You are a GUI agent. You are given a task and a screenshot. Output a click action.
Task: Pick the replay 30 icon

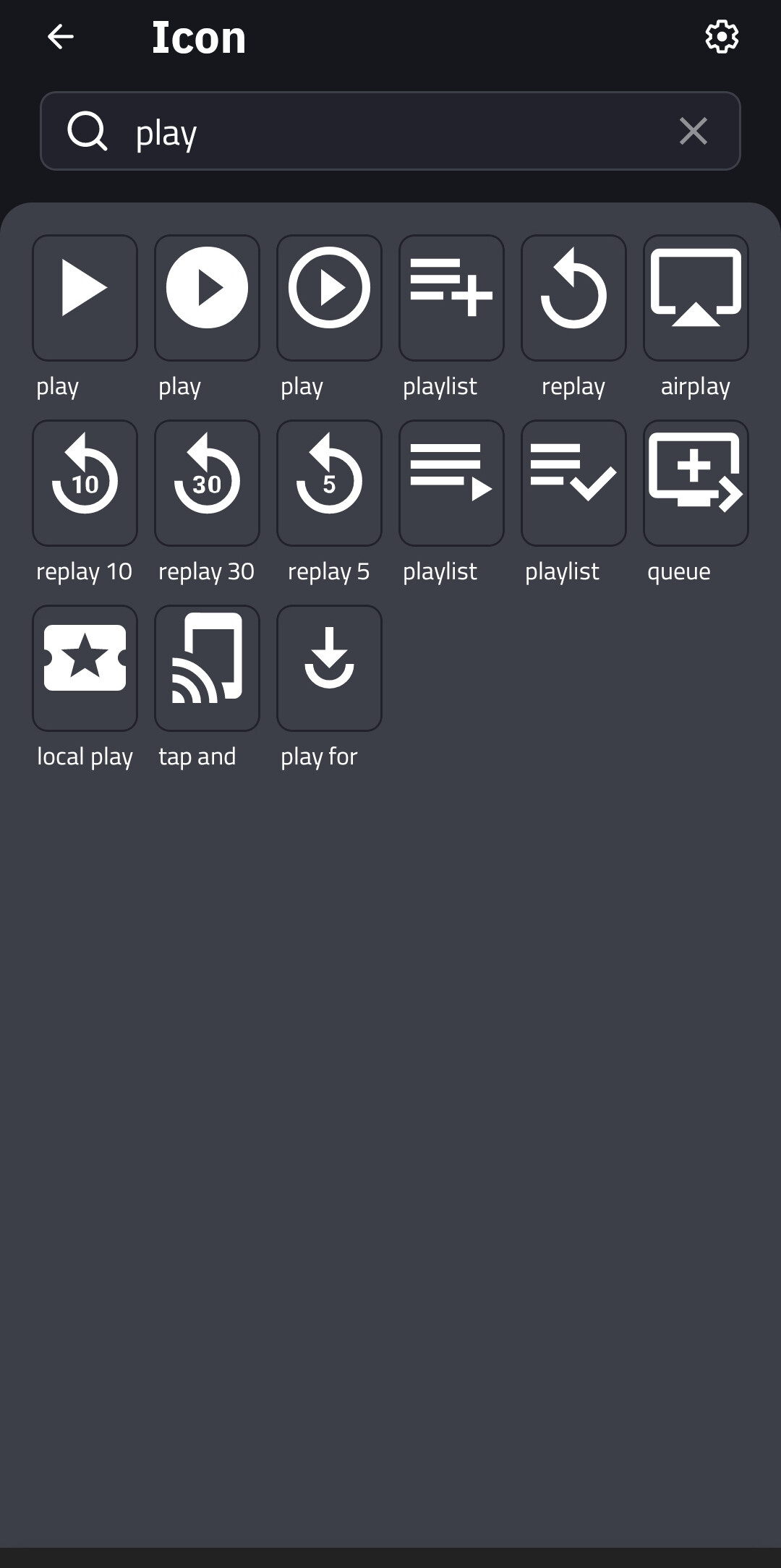207,482
